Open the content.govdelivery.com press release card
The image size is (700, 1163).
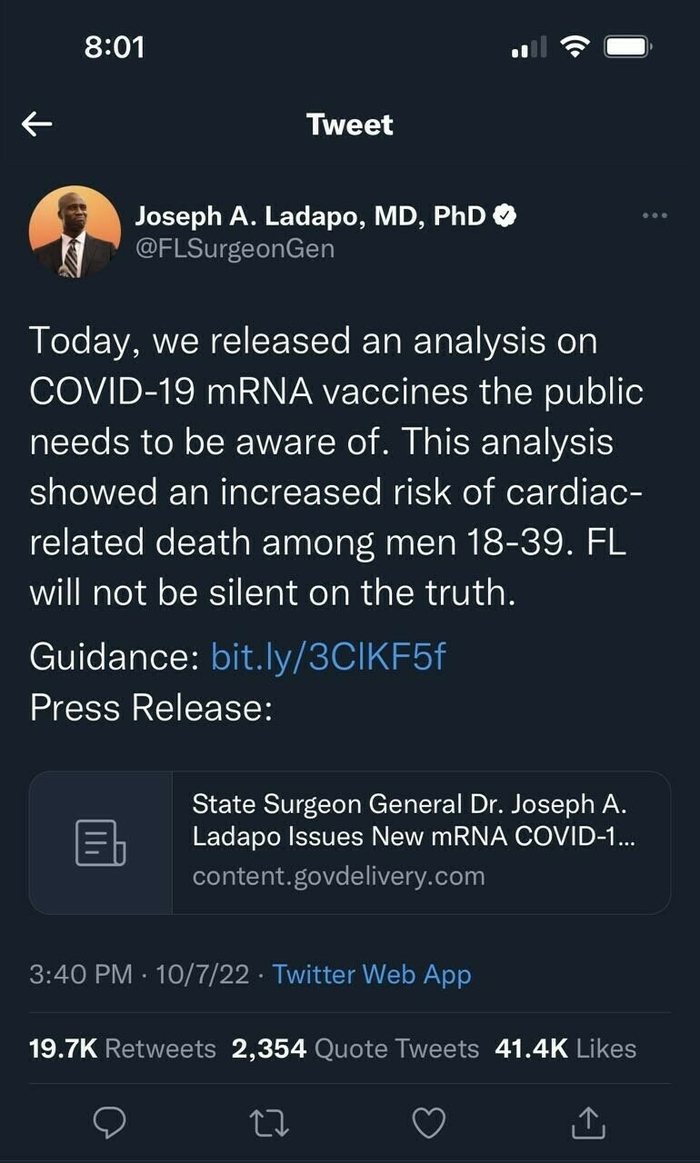[x=349, y=842]
